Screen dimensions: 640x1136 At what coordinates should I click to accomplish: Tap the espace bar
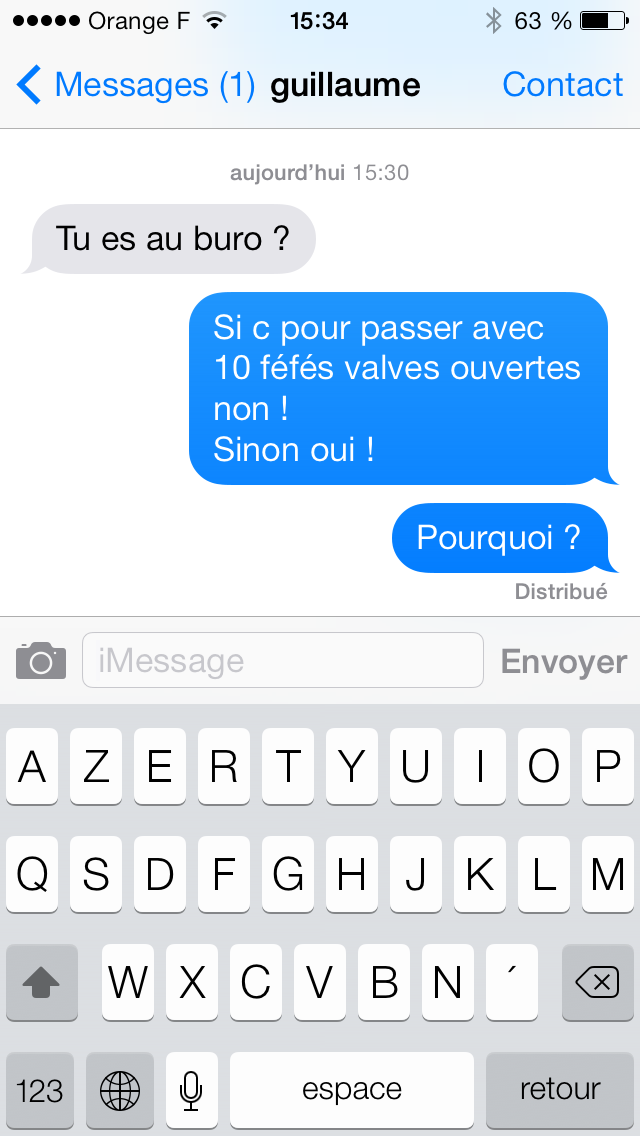[x=352, y=1089]
